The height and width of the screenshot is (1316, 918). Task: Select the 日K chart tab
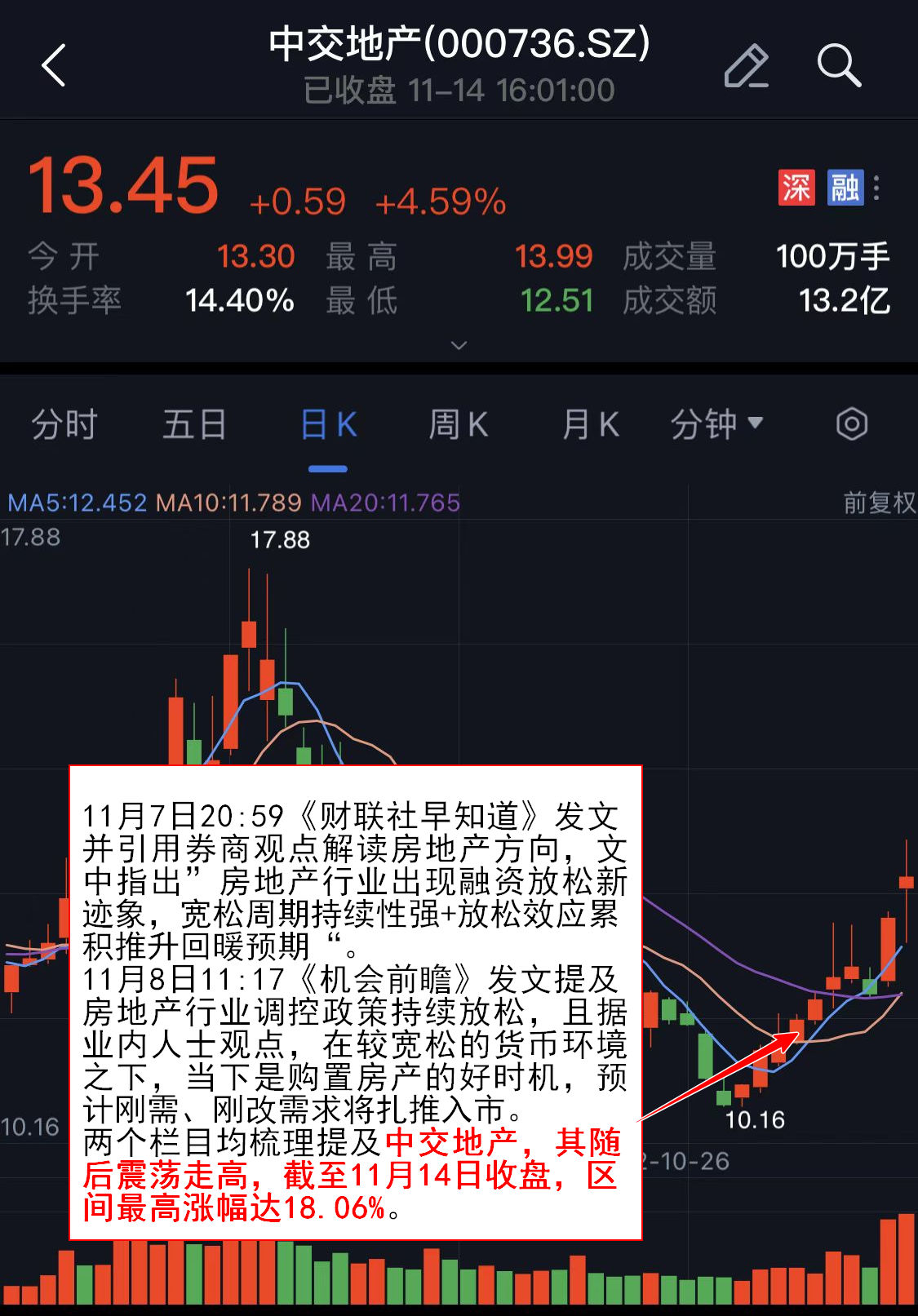[x=328, y=425]
